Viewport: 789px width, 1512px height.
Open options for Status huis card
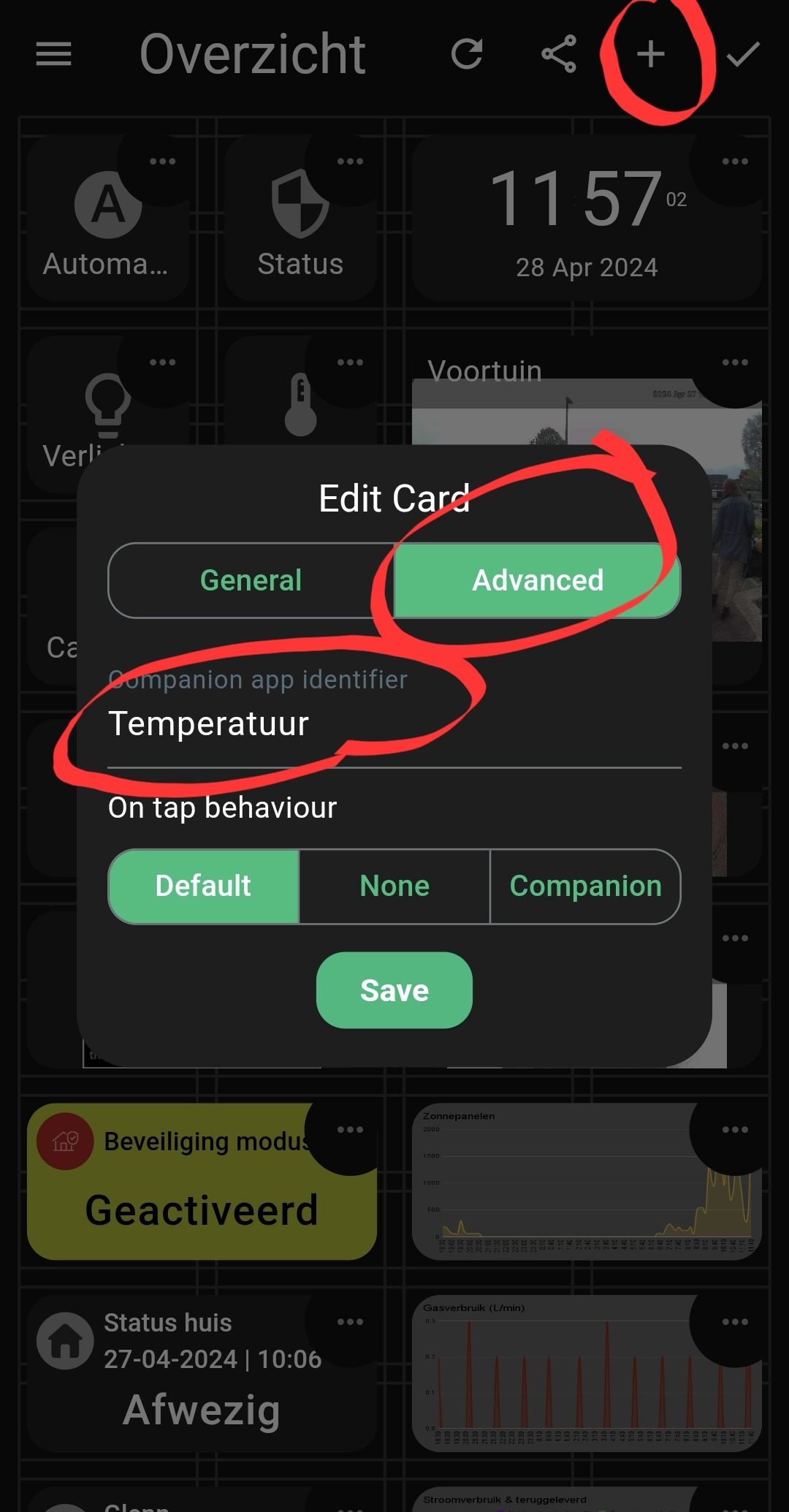click(x=350, y=1322)
